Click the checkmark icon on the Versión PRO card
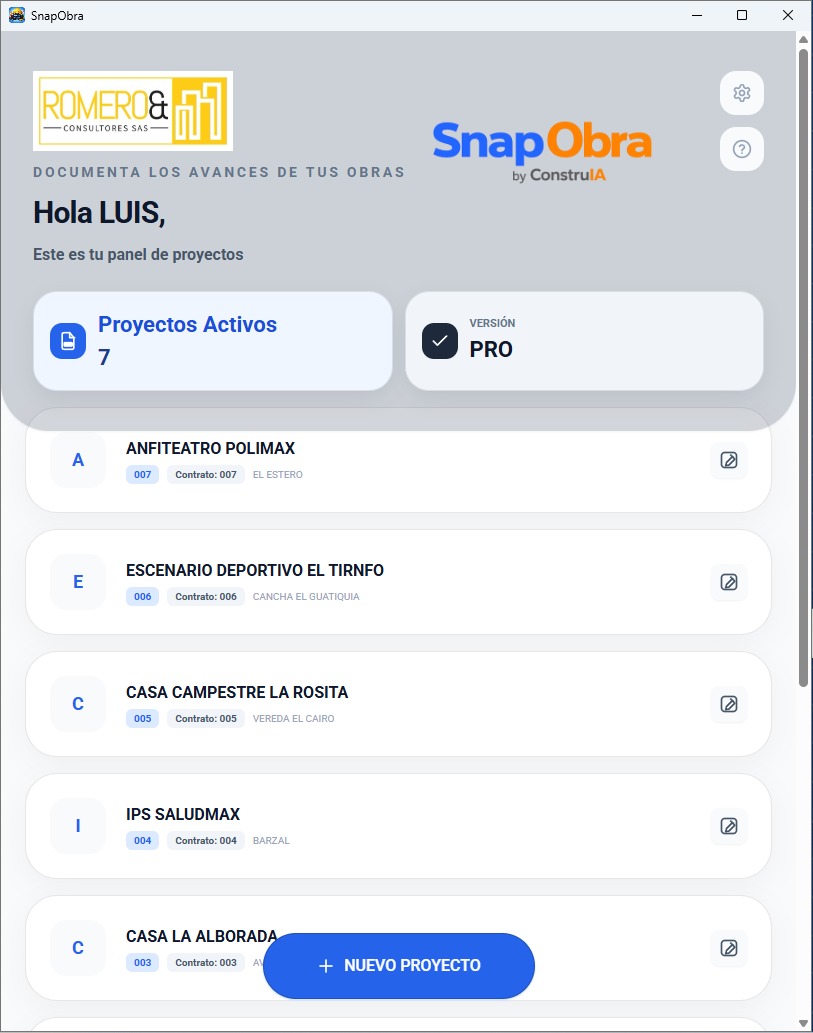This screenshot has width=813, height=1033. coord(439,341)
